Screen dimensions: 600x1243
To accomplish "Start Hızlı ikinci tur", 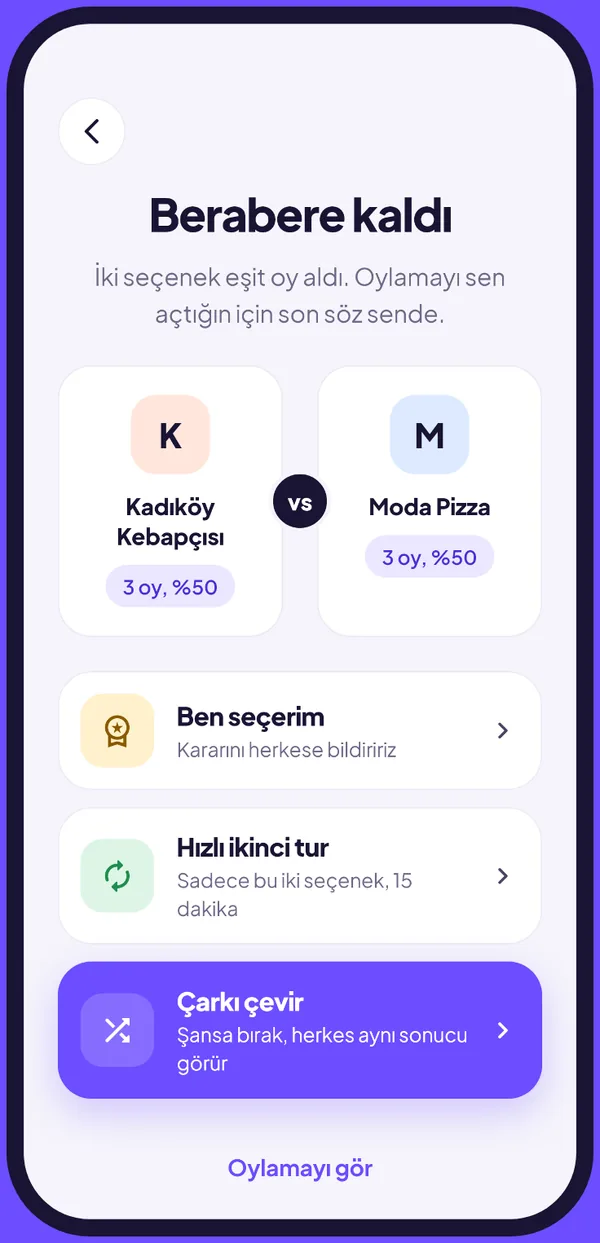I will 300,876.
